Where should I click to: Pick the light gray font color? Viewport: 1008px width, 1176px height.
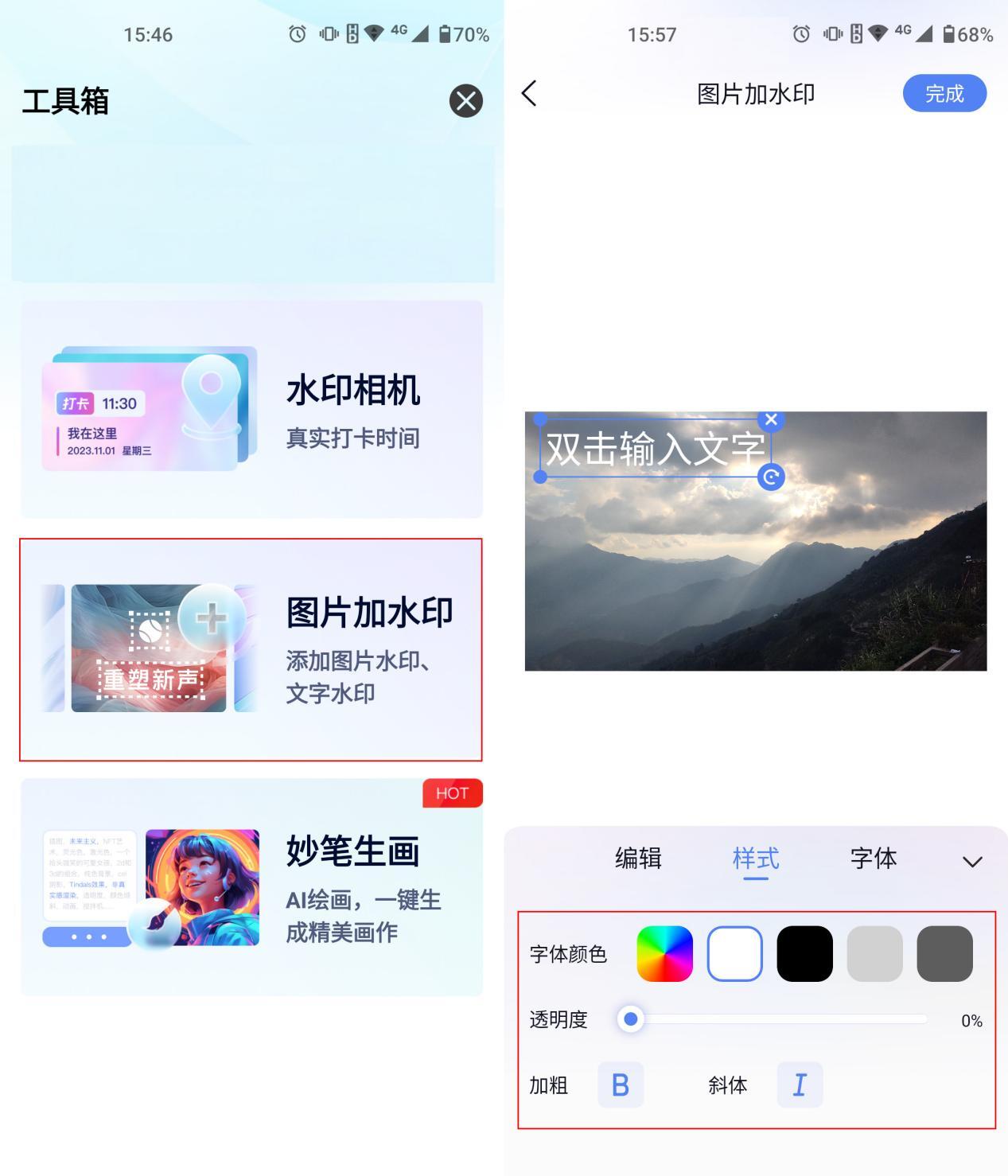[874, 953]
